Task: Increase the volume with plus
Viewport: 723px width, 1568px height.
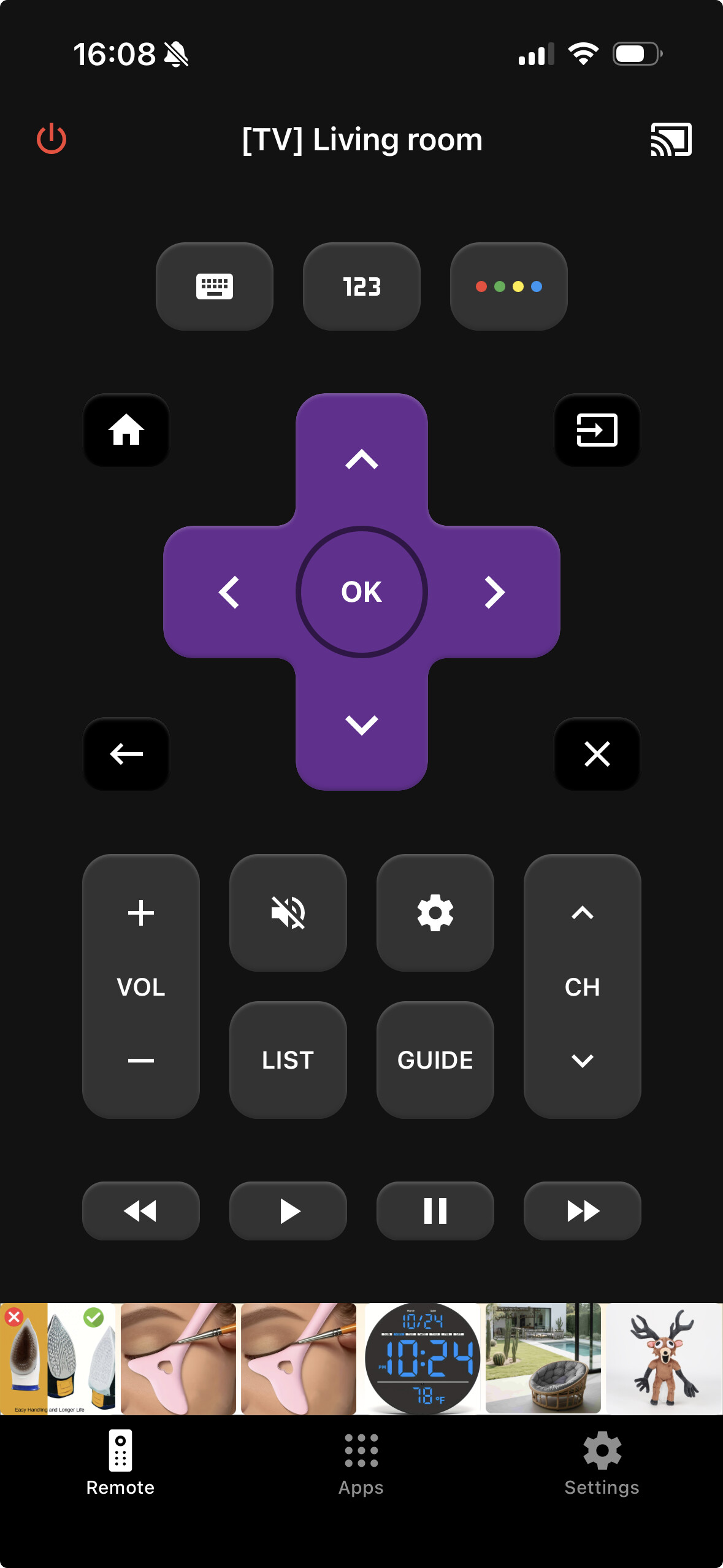Action: 141,913
